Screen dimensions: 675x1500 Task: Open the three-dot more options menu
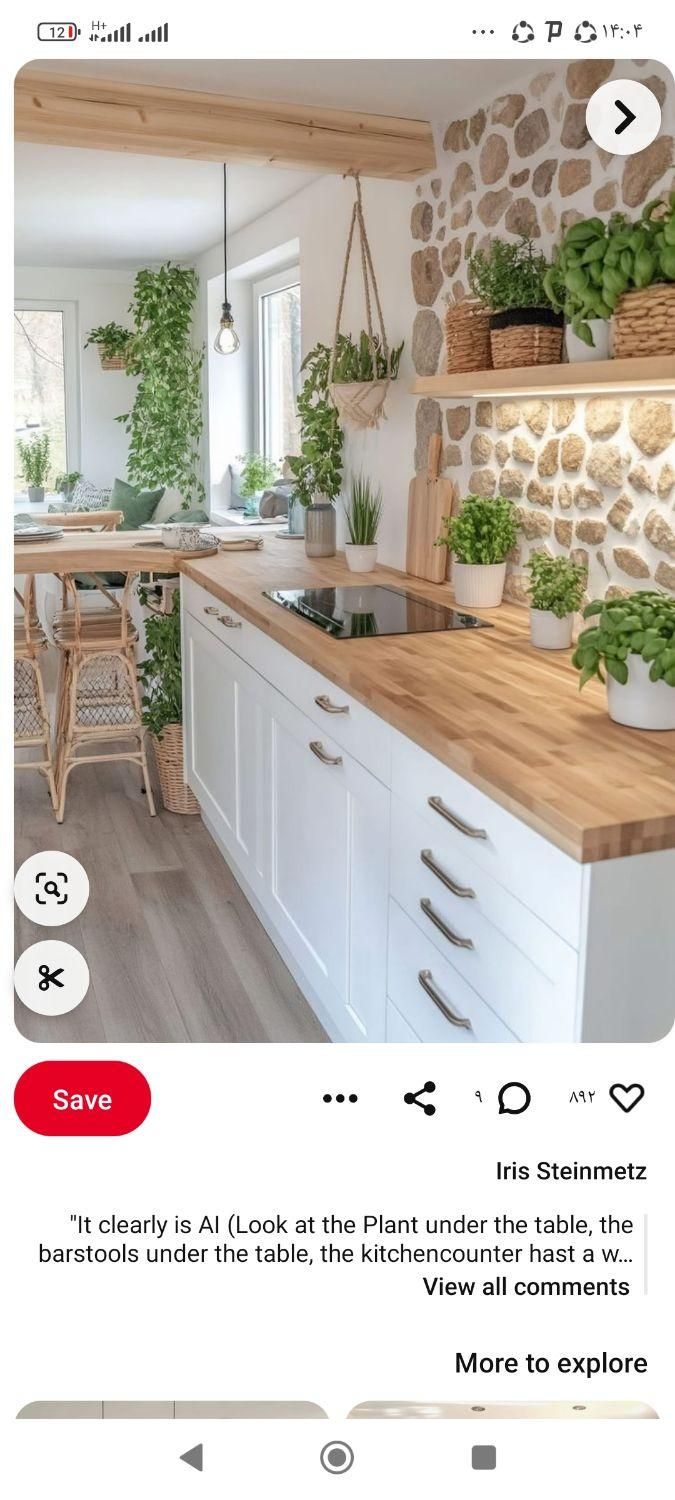click(340, 1099)
